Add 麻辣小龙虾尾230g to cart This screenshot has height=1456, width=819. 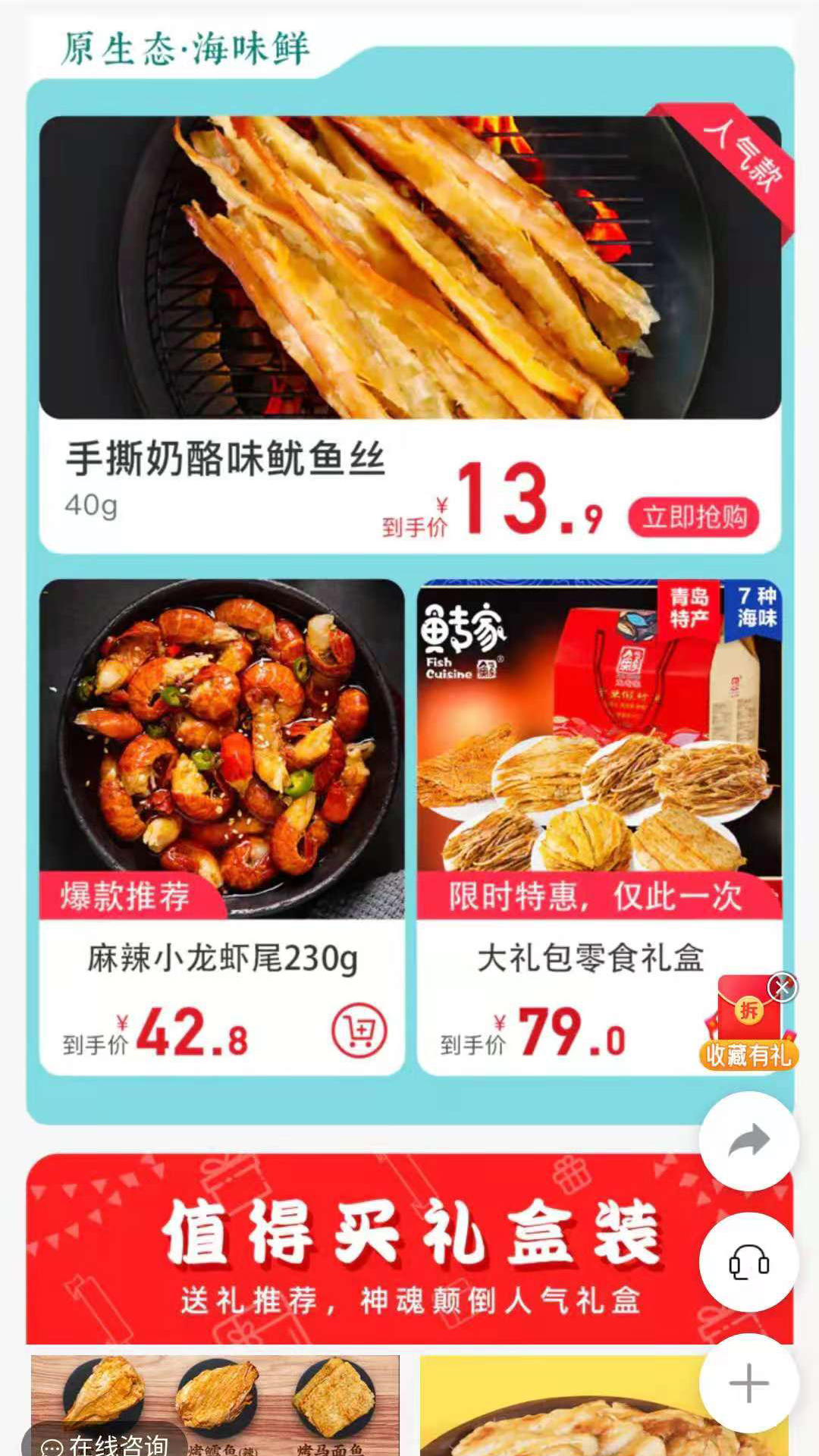point(359,1031)
